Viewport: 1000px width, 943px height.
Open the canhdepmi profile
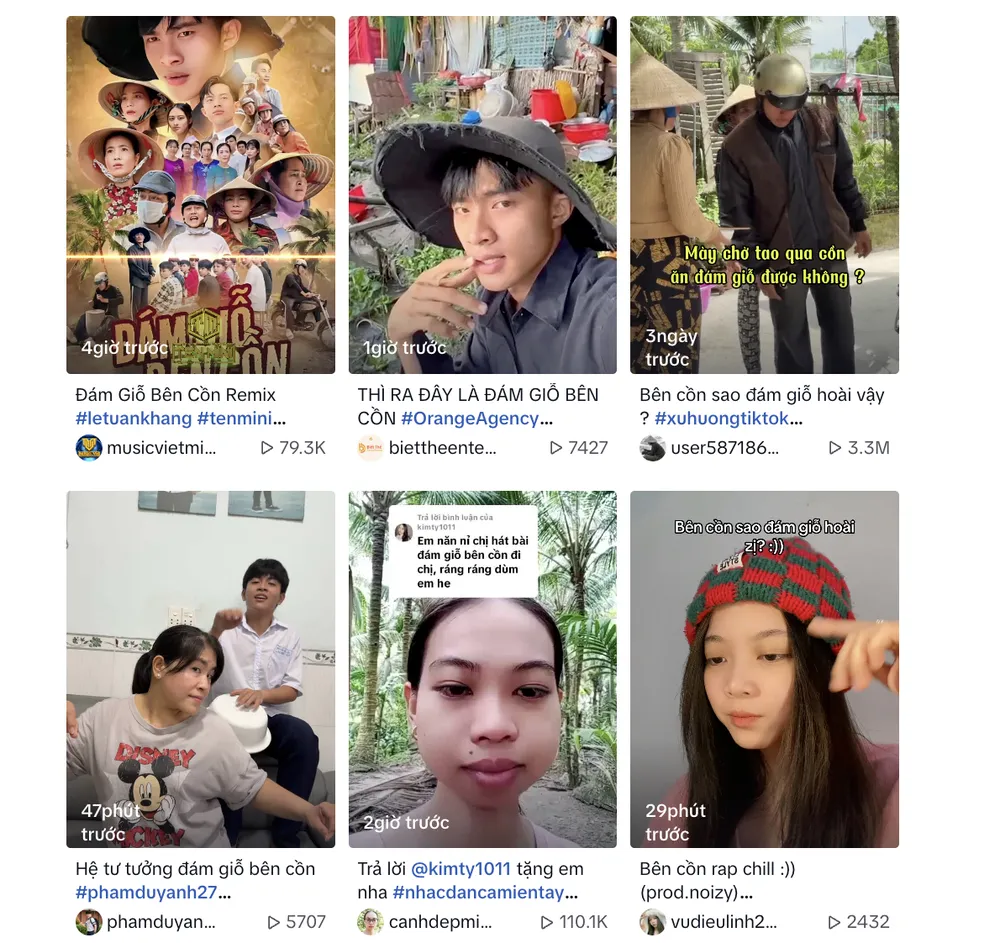(441, 922)
